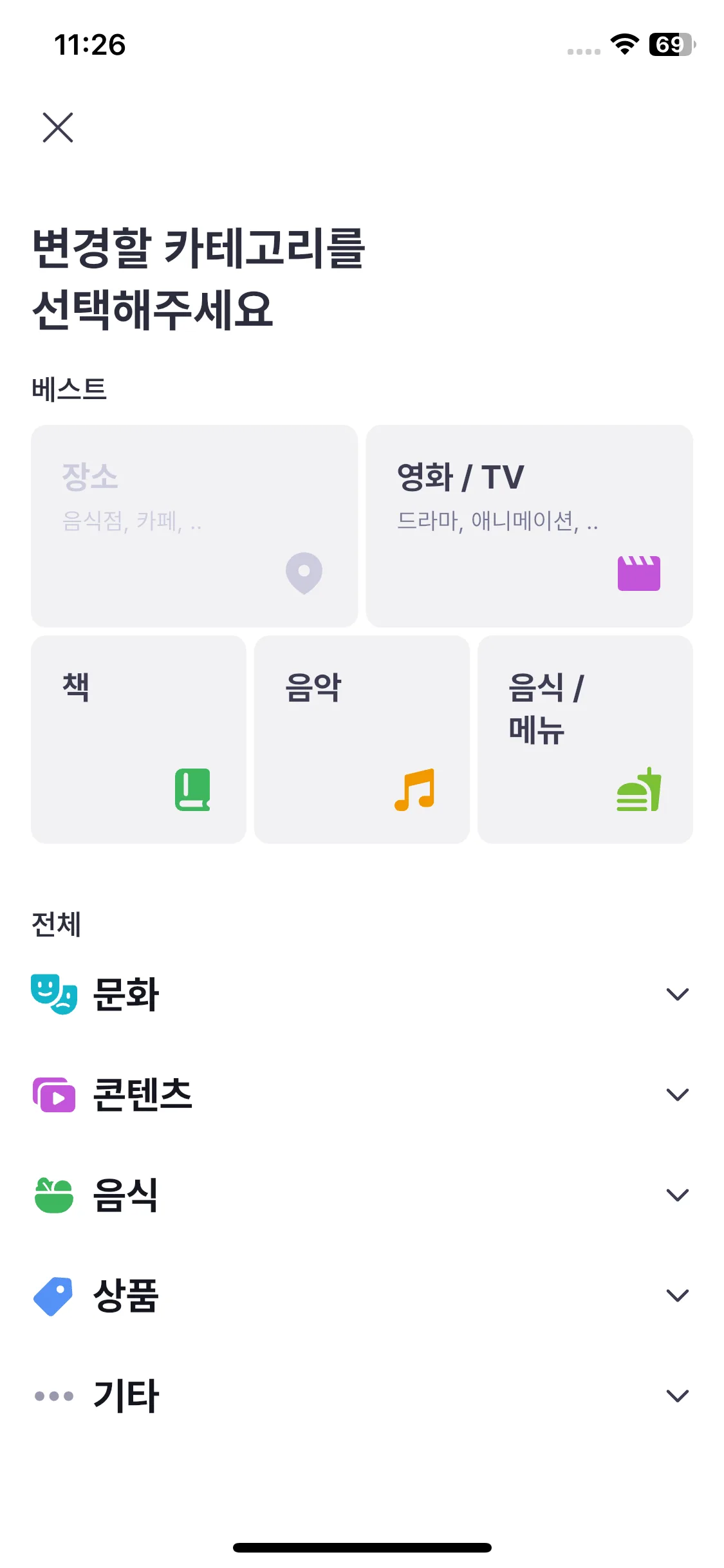Image resolution: width=724 pixels, height=1568 pixels.
Task: Pick the 음악 category card
Action: 362,739
